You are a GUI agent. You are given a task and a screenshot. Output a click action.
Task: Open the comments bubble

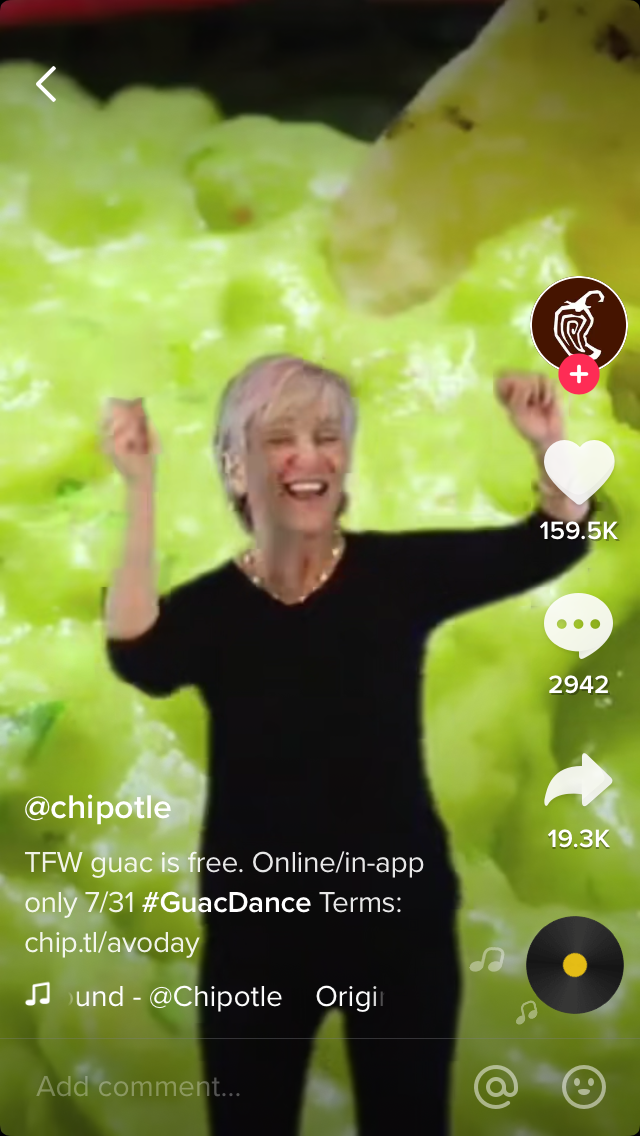click(x=578, y=625)
